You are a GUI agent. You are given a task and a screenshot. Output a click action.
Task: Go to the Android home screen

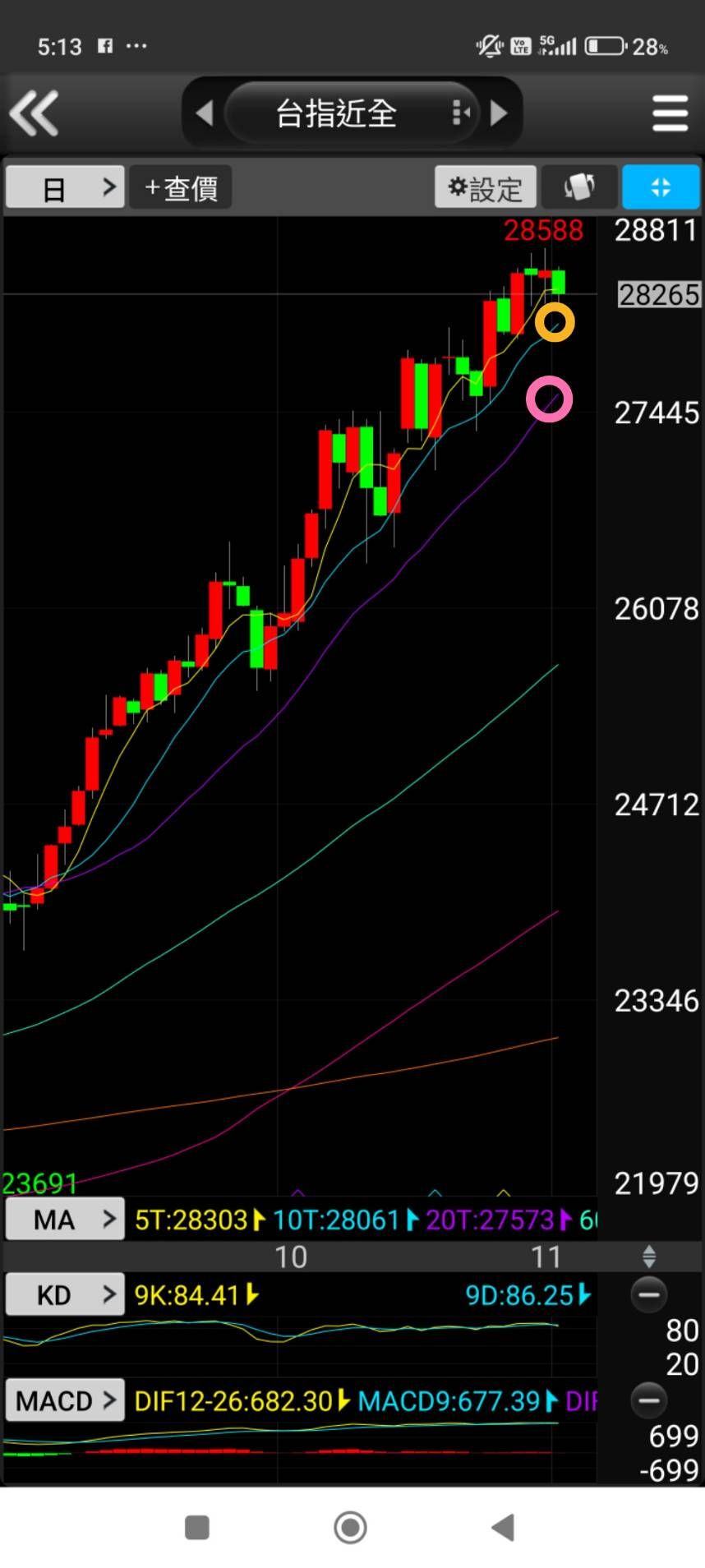click(351, 1528)
